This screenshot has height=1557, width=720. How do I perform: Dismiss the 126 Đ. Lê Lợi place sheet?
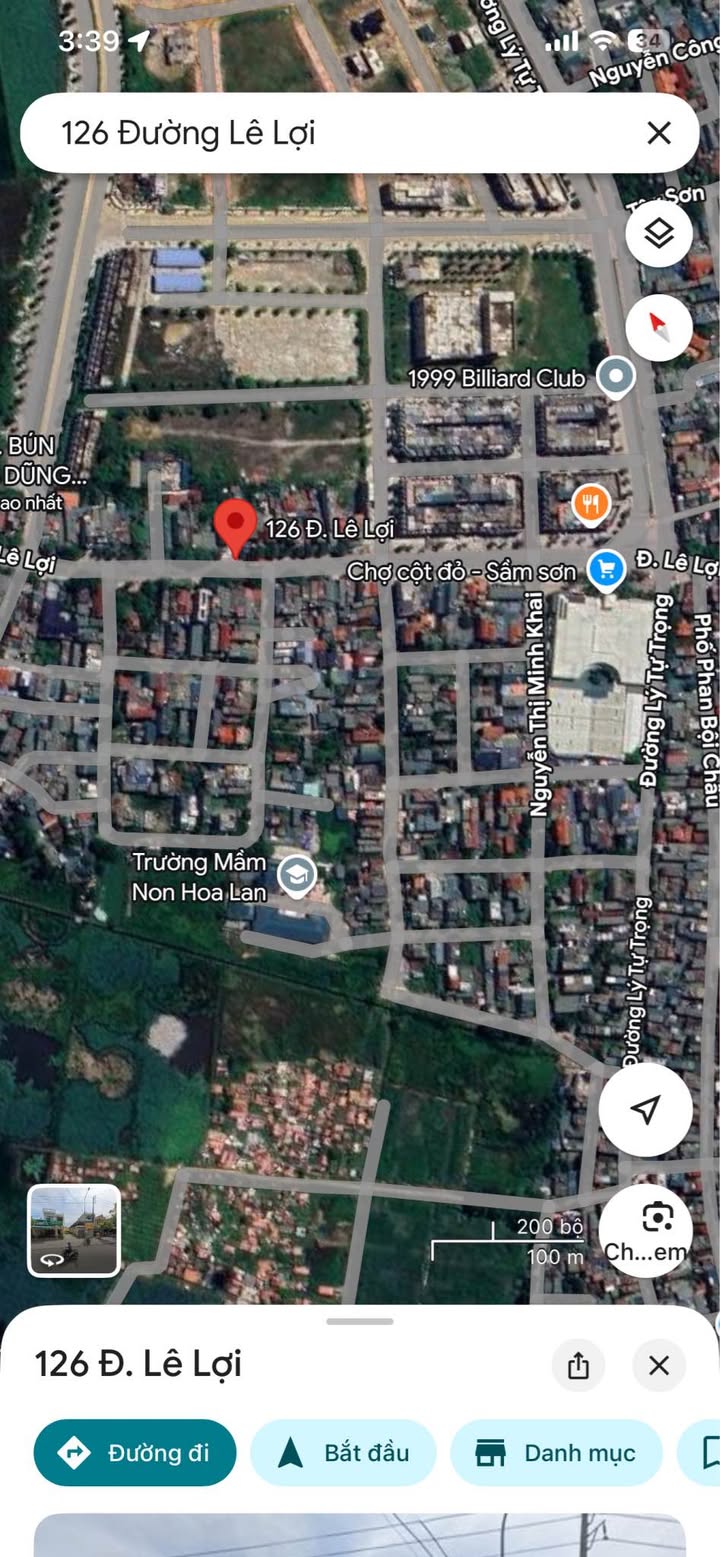[659, 1366]
